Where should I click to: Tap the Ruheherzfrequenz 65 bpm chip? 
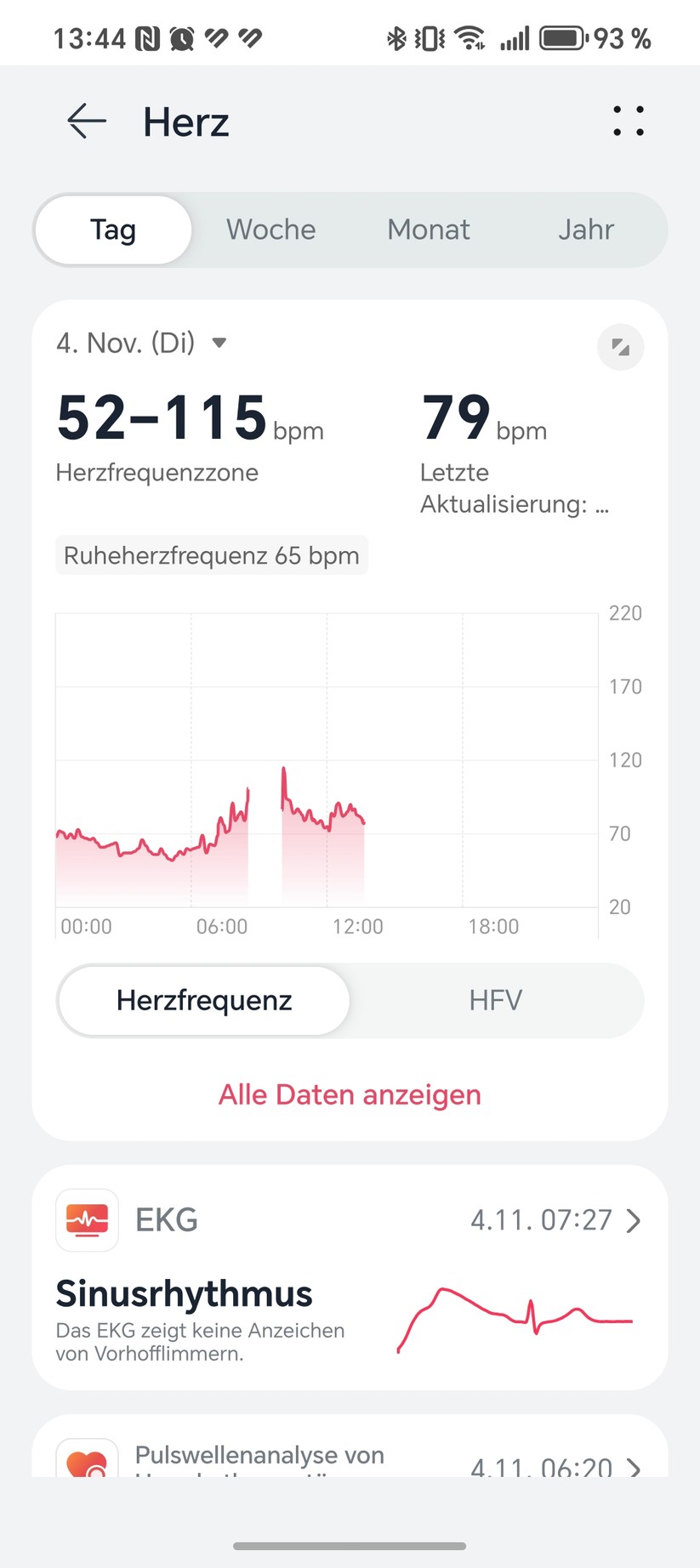coord(211,555)
